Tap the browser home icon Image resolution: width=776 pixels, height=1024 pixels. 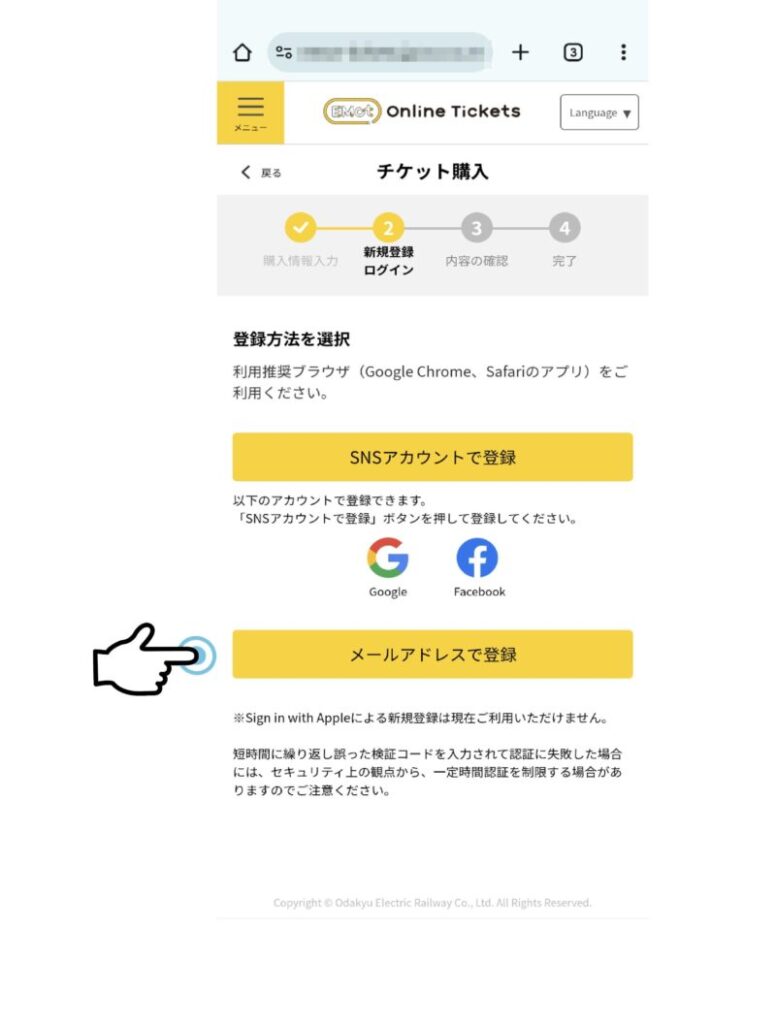pyautogui.click(x=242, y=53)
